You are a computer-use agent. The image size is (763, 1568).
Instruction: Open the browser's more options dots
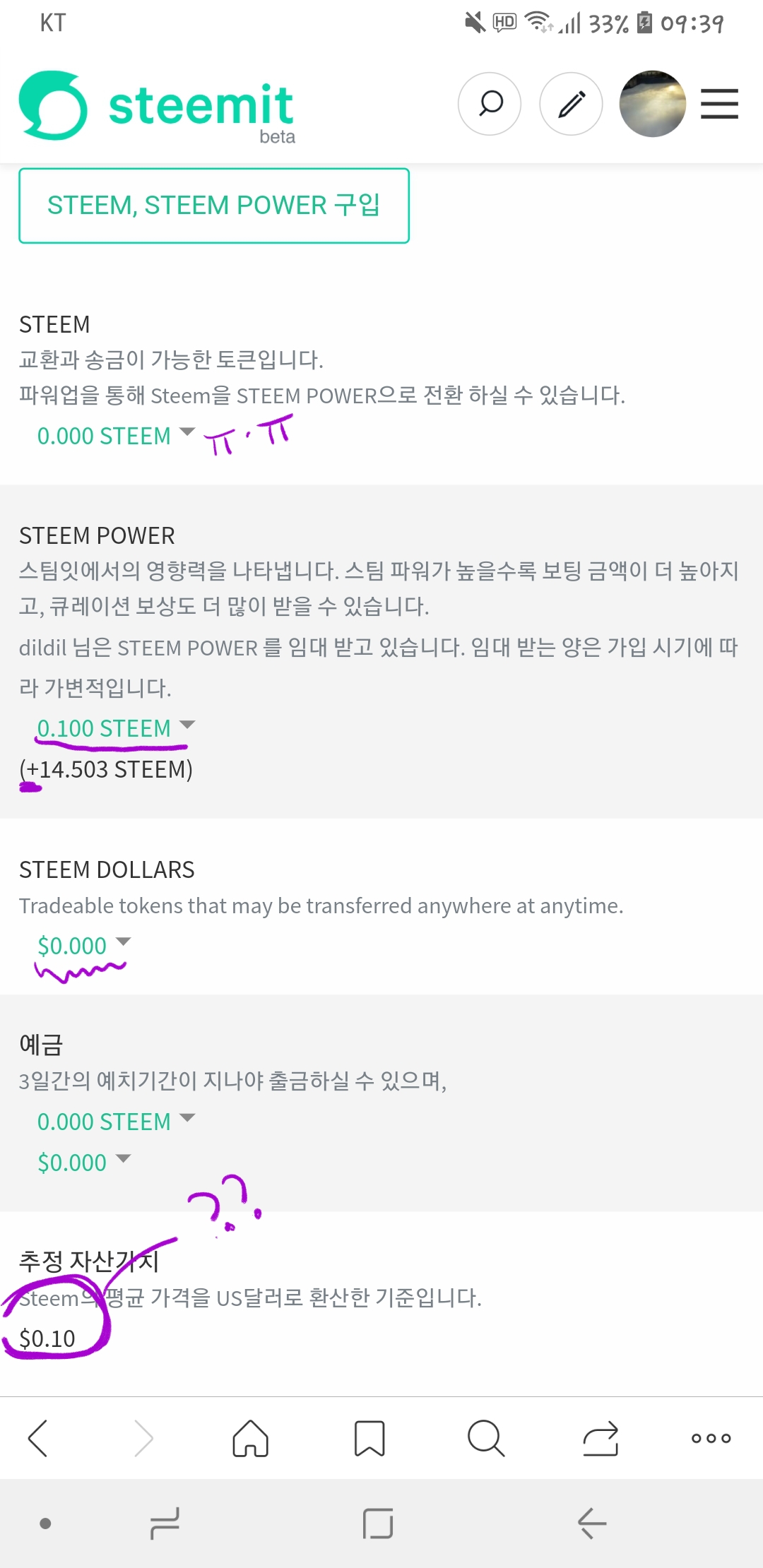(711, 1438)
